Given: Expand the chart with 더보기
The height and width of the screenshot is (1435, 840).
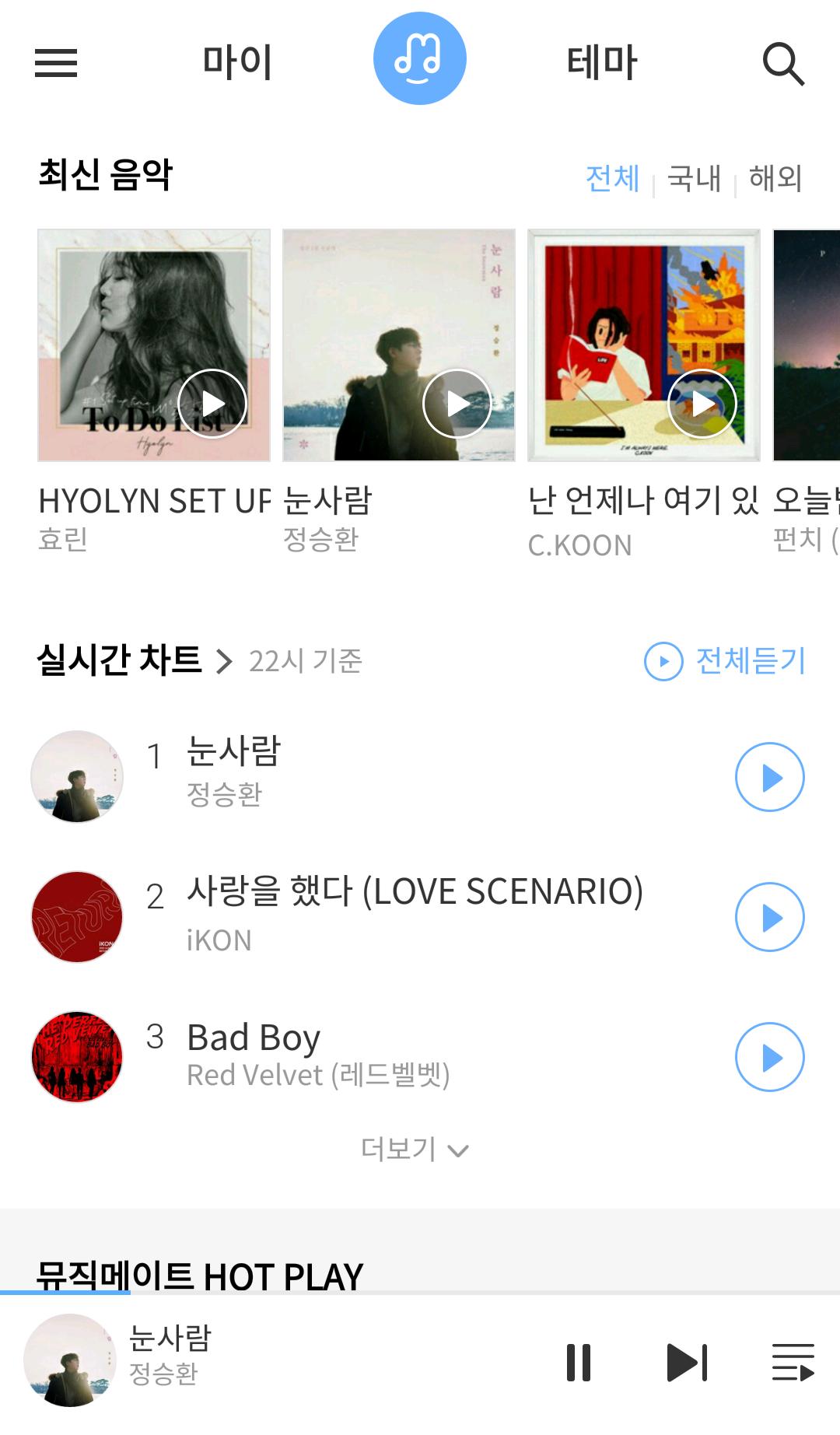Looking at the screenshot, I should pyautogui.click(x=414, y=1149).
